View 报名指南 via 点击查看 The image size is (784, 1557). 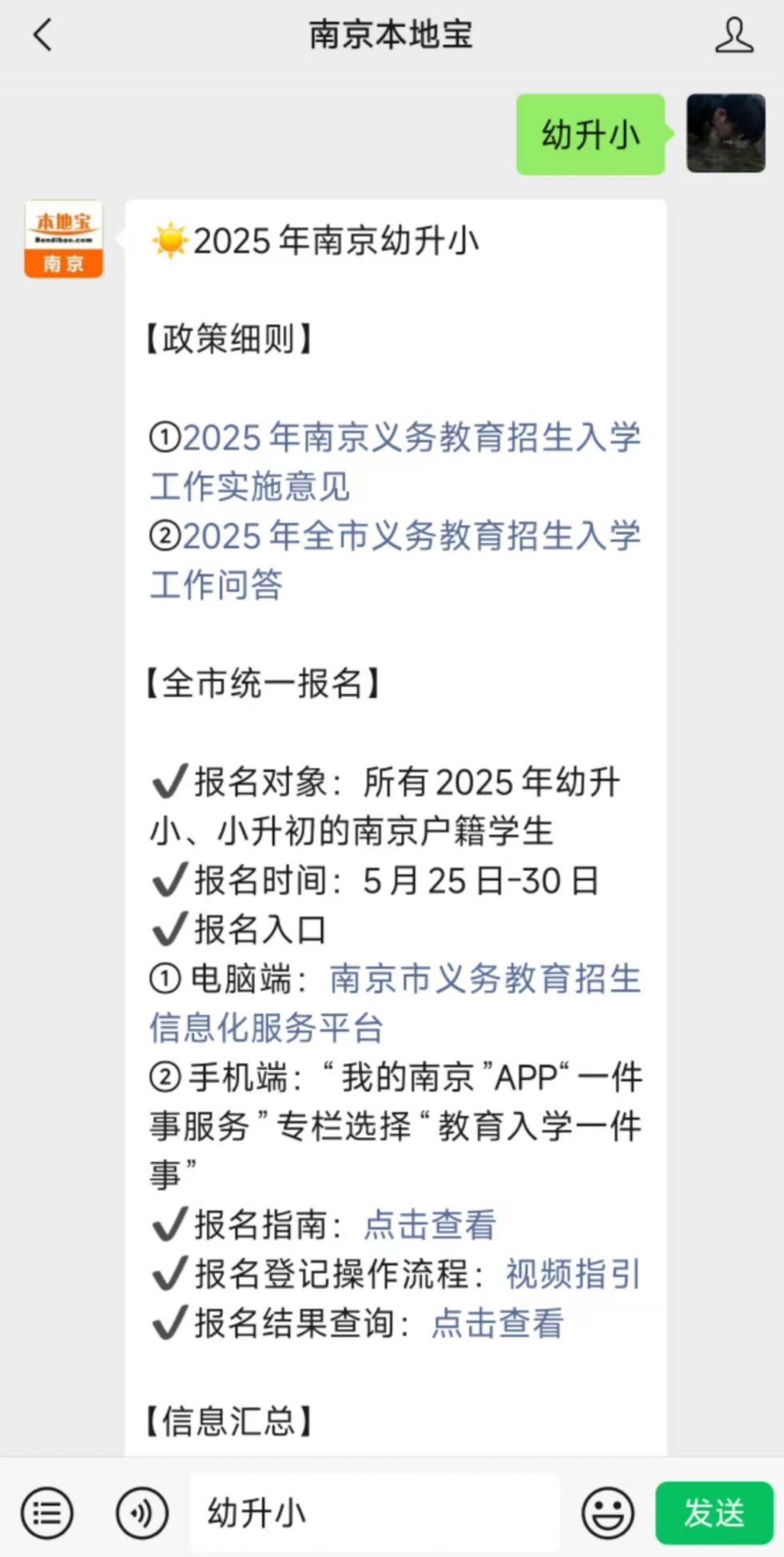[x=430, y=1224]
